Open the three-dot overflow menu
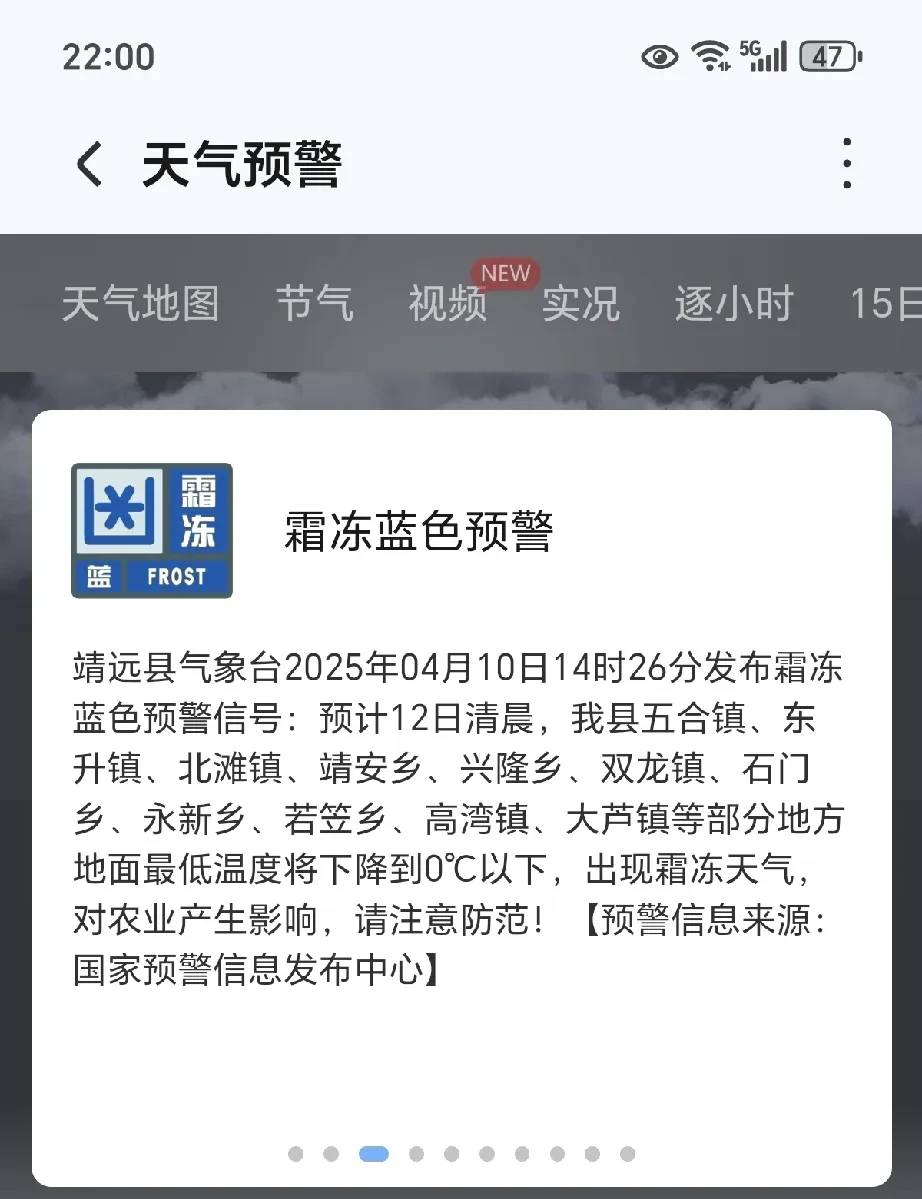 coord(846,164)
